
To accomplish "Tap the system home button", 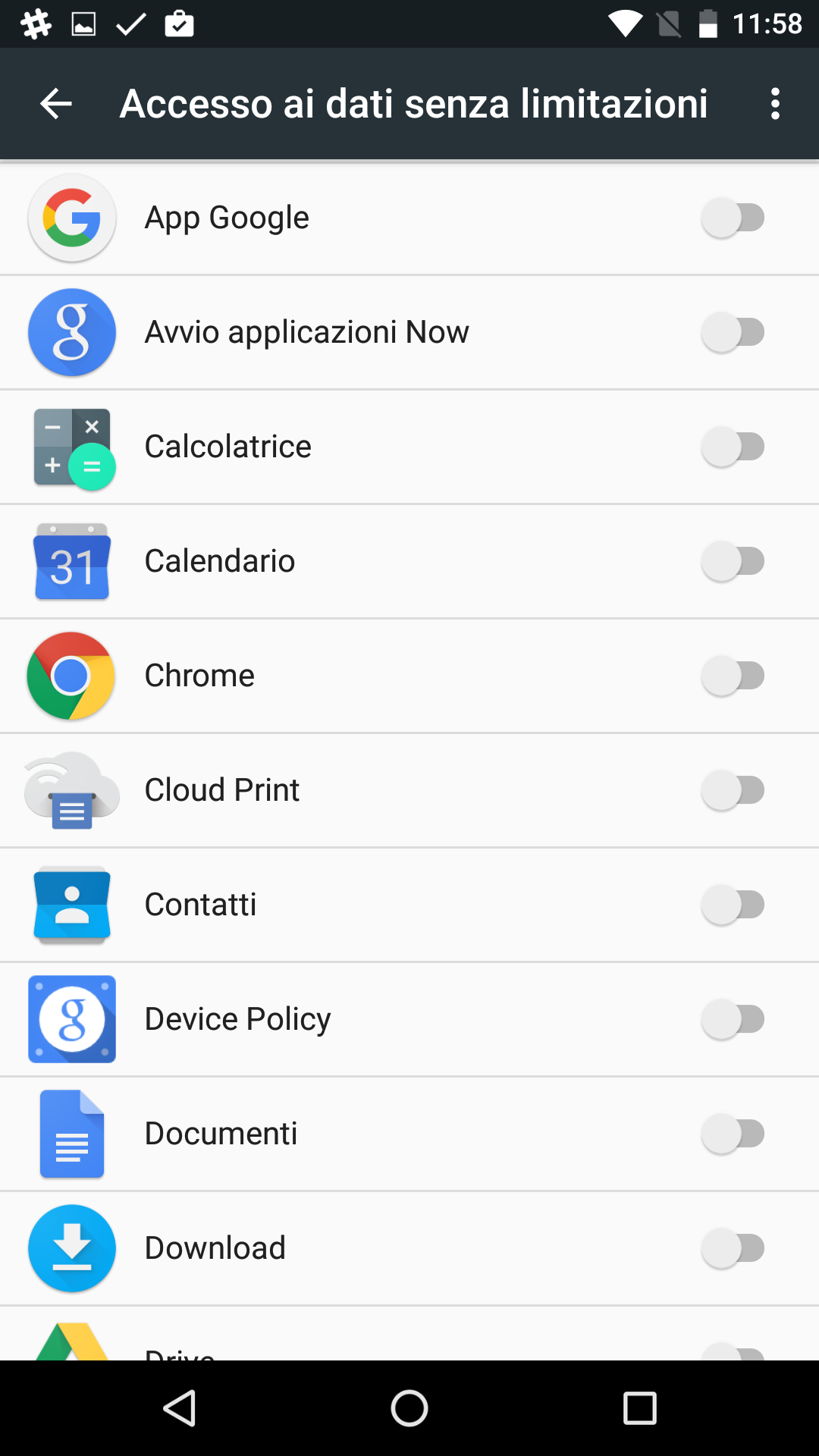I will coord(409,1409).
